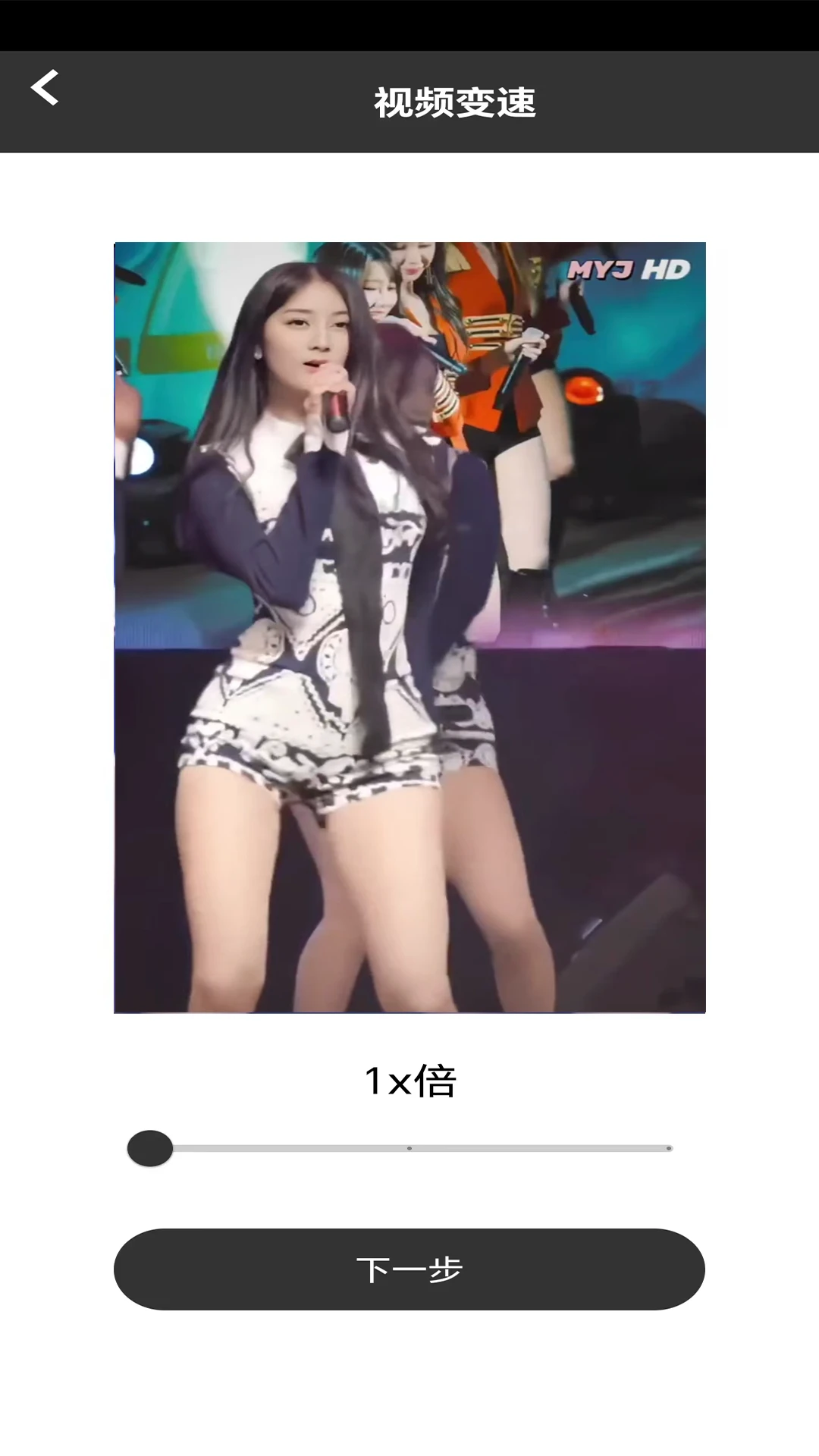
Task: Tap the 下一步 button
Action: pyautogui.click(x=409, y=1269)
